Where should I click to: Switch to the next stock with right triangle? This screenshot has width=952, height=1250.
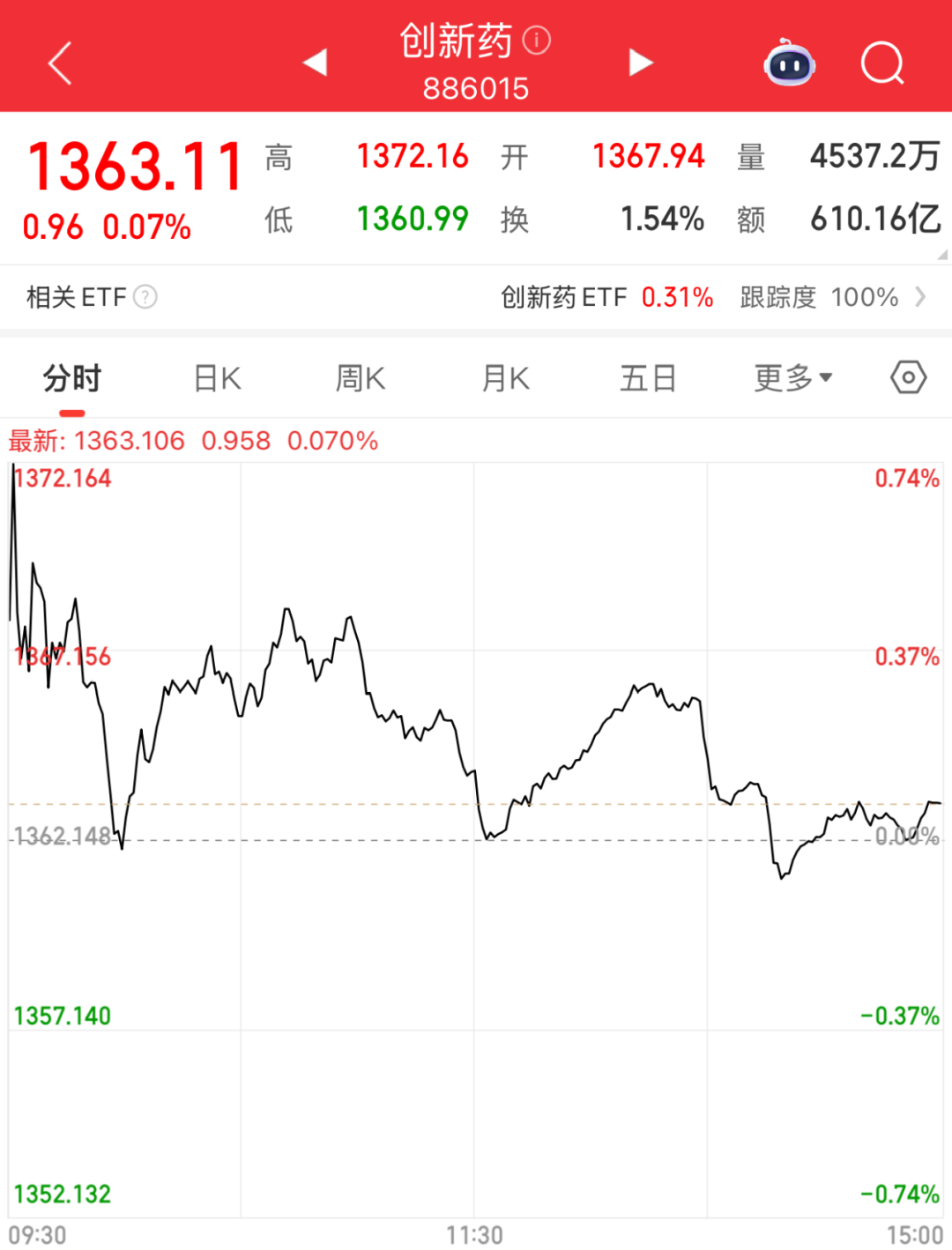click(x=641, y=63)
